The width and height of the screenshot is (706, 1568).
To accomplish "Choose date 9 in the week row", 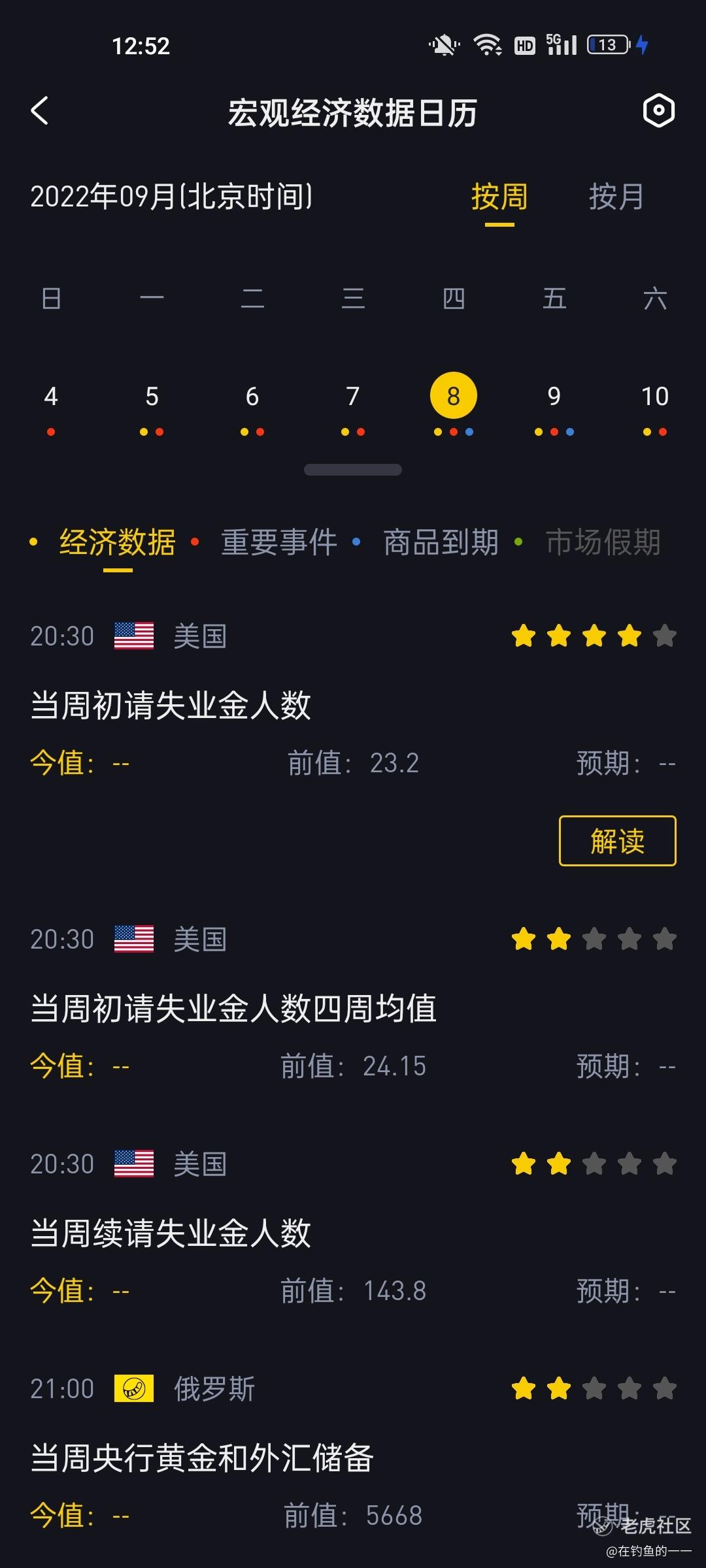I will tap(554, 397).
